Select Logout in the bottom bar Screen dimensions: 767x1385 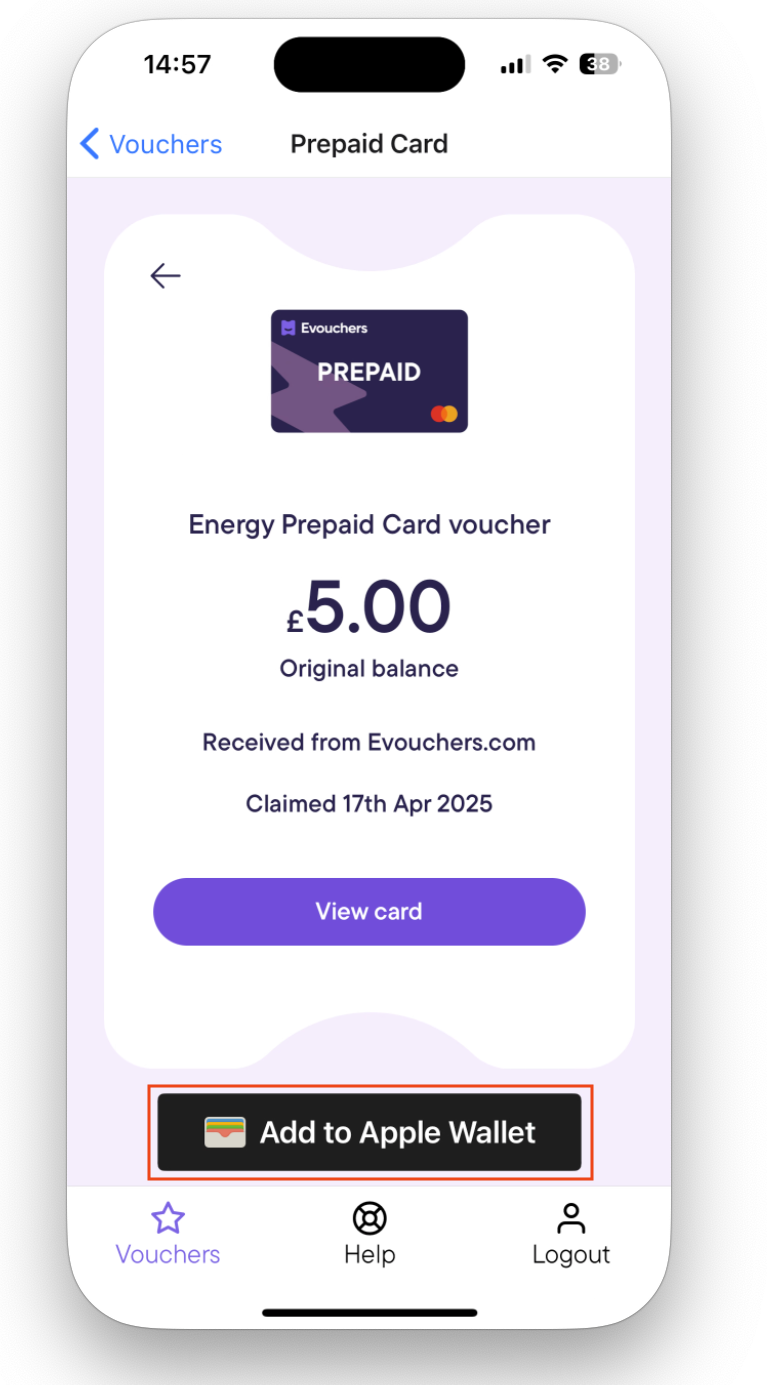[570, 1234]
